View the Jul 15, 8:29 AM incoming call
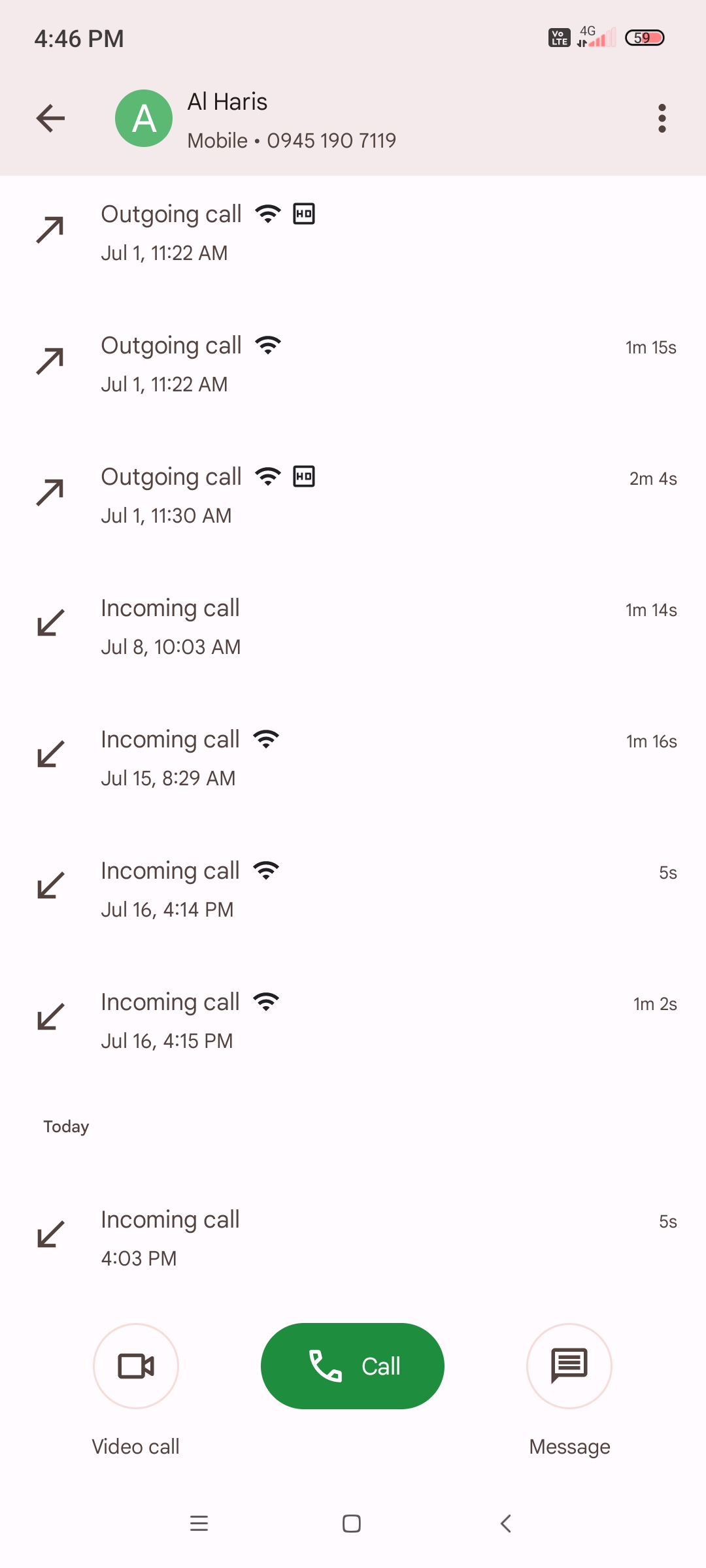Viewport: 706px width, 1568px height. 353,758
